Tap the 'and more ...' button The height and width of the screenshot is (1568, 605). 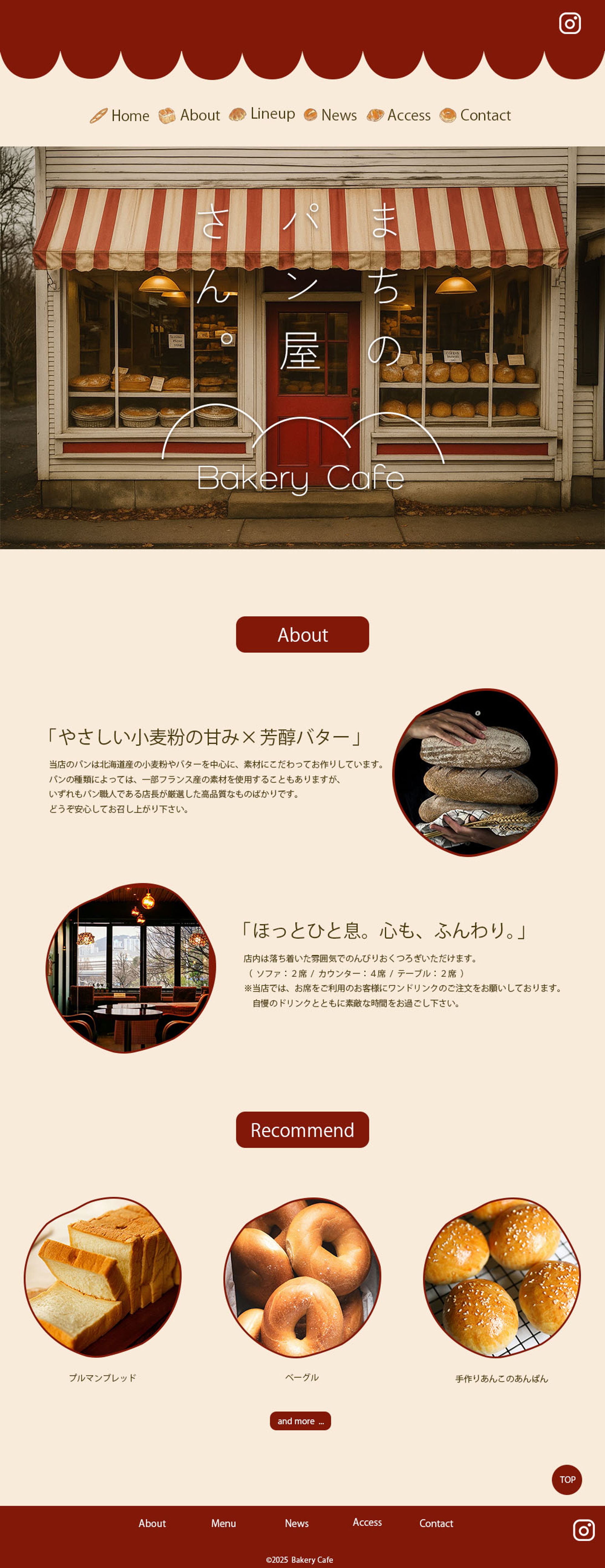pos(300,1421)
